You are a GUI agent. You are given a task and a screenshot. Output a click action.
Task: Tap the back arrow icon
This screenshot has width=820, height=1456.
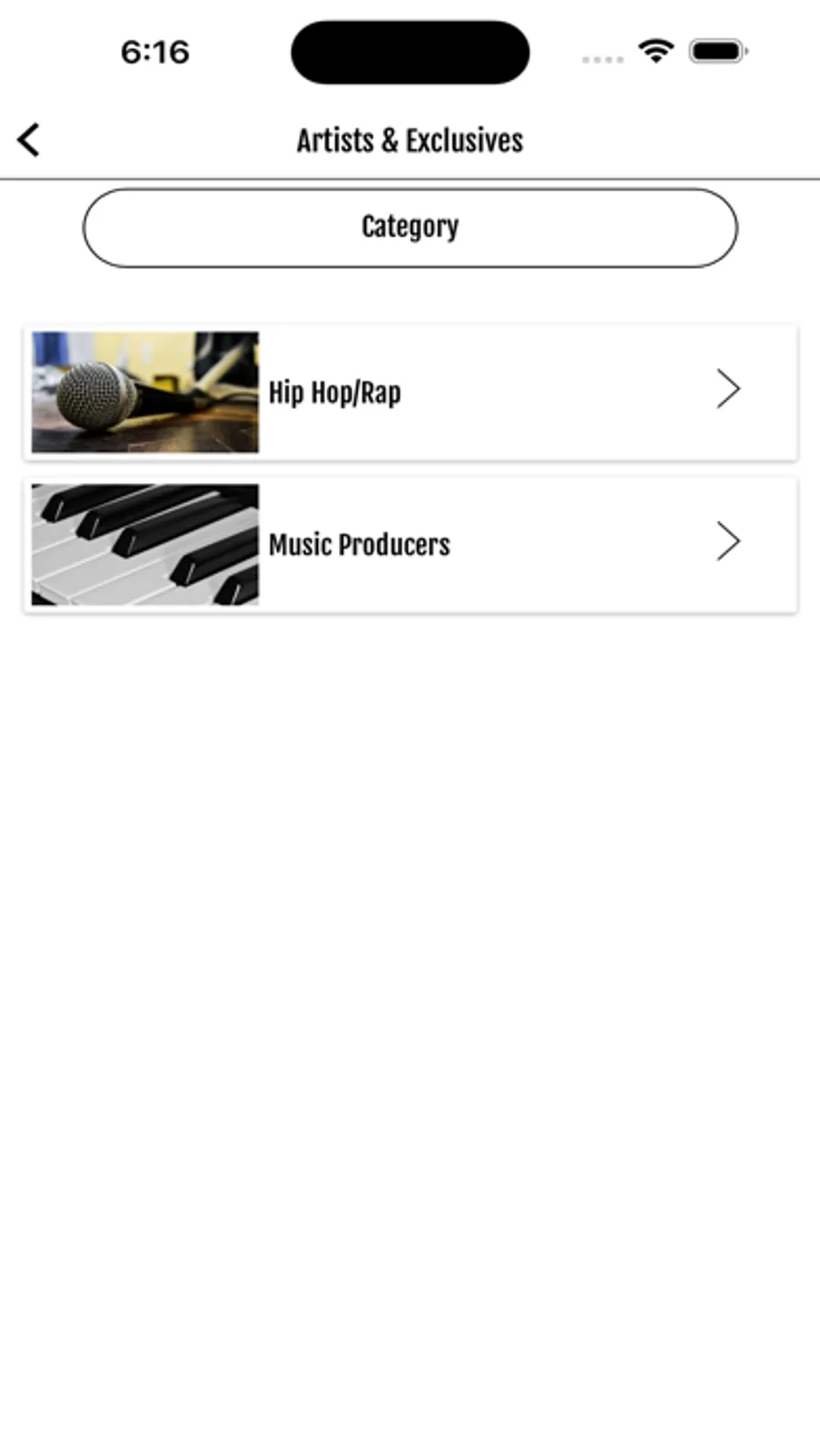point(28,138)
